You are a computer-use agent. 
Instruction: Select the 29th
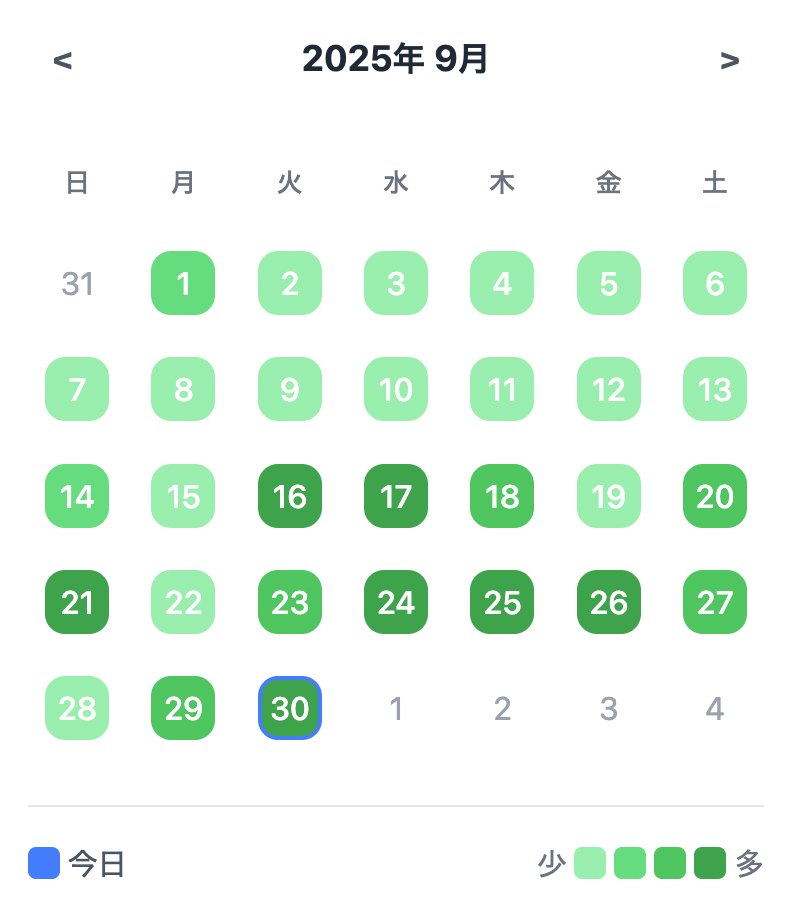pyautogui.click(x=183, y=708)
